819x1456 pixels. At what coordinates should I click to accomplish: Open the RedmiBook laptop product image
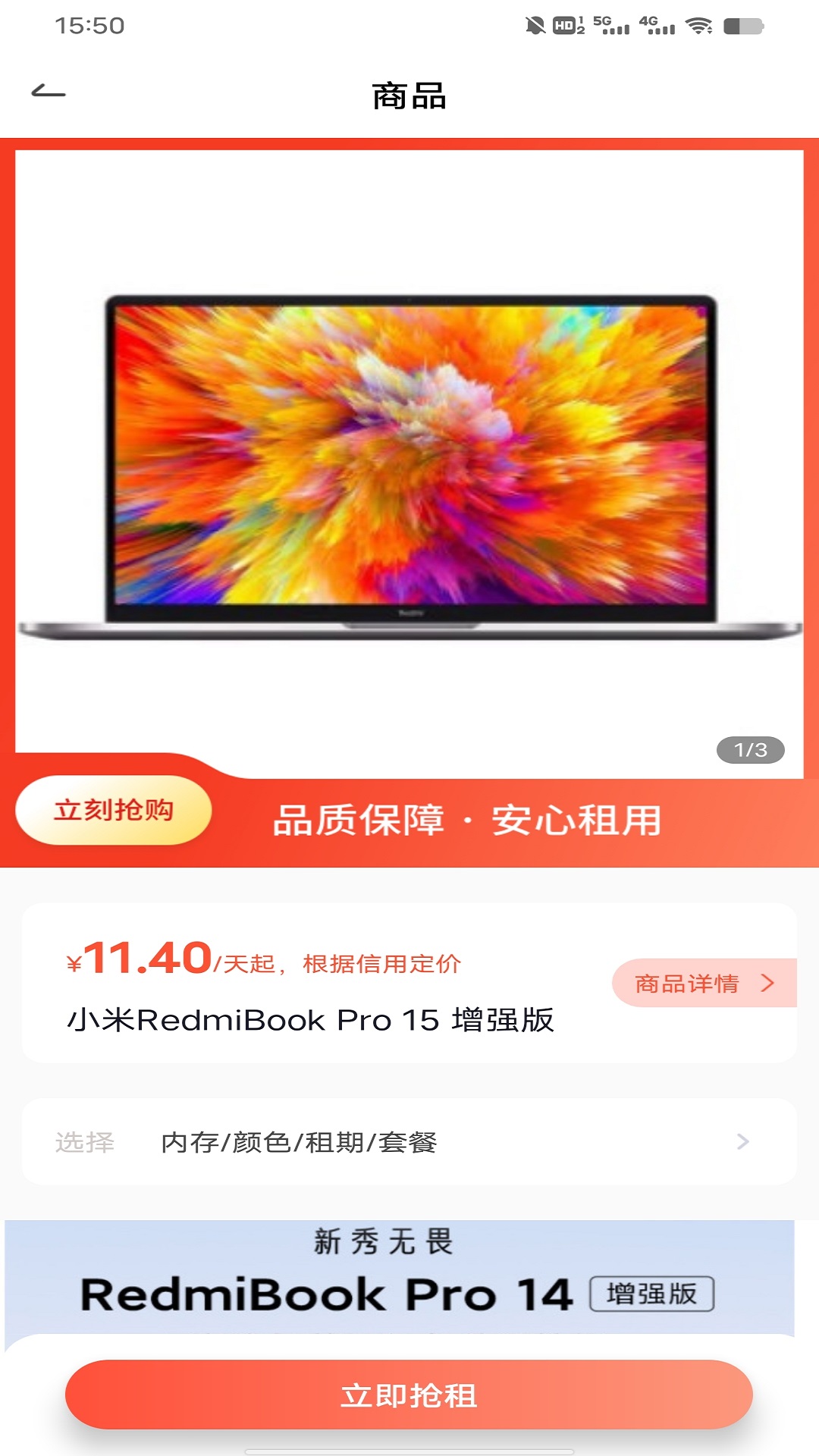tap(409, 463)
